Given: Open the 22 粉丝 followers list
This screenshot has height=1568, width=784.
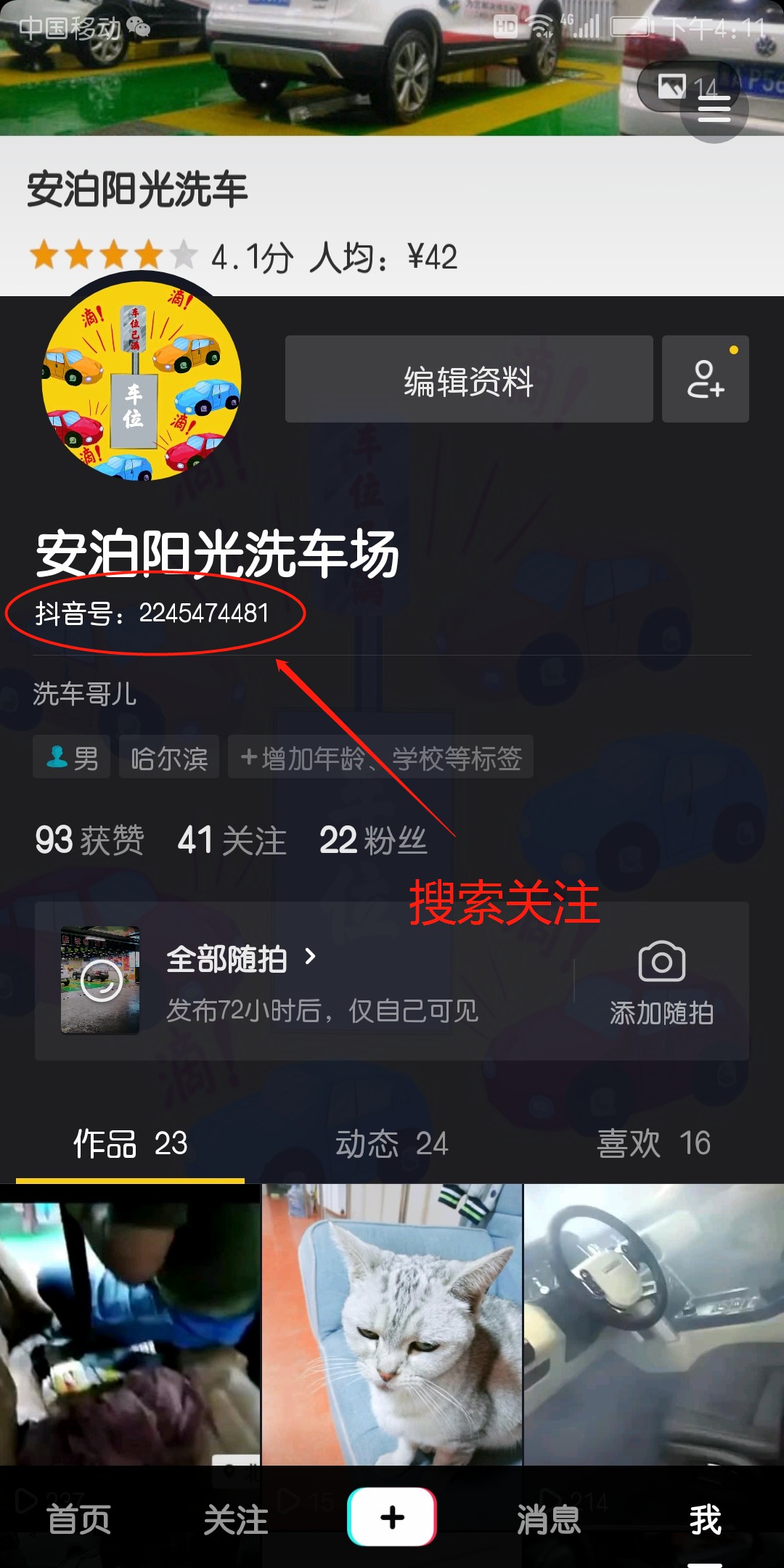Looking at the screenshot, I should coord(373,841).
